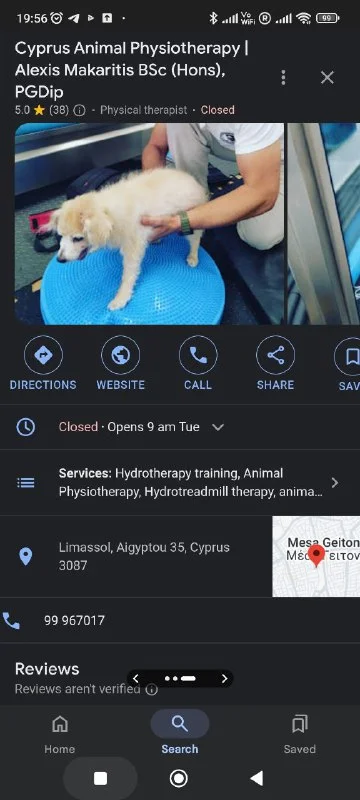Open the Services list

click(180, 483)
